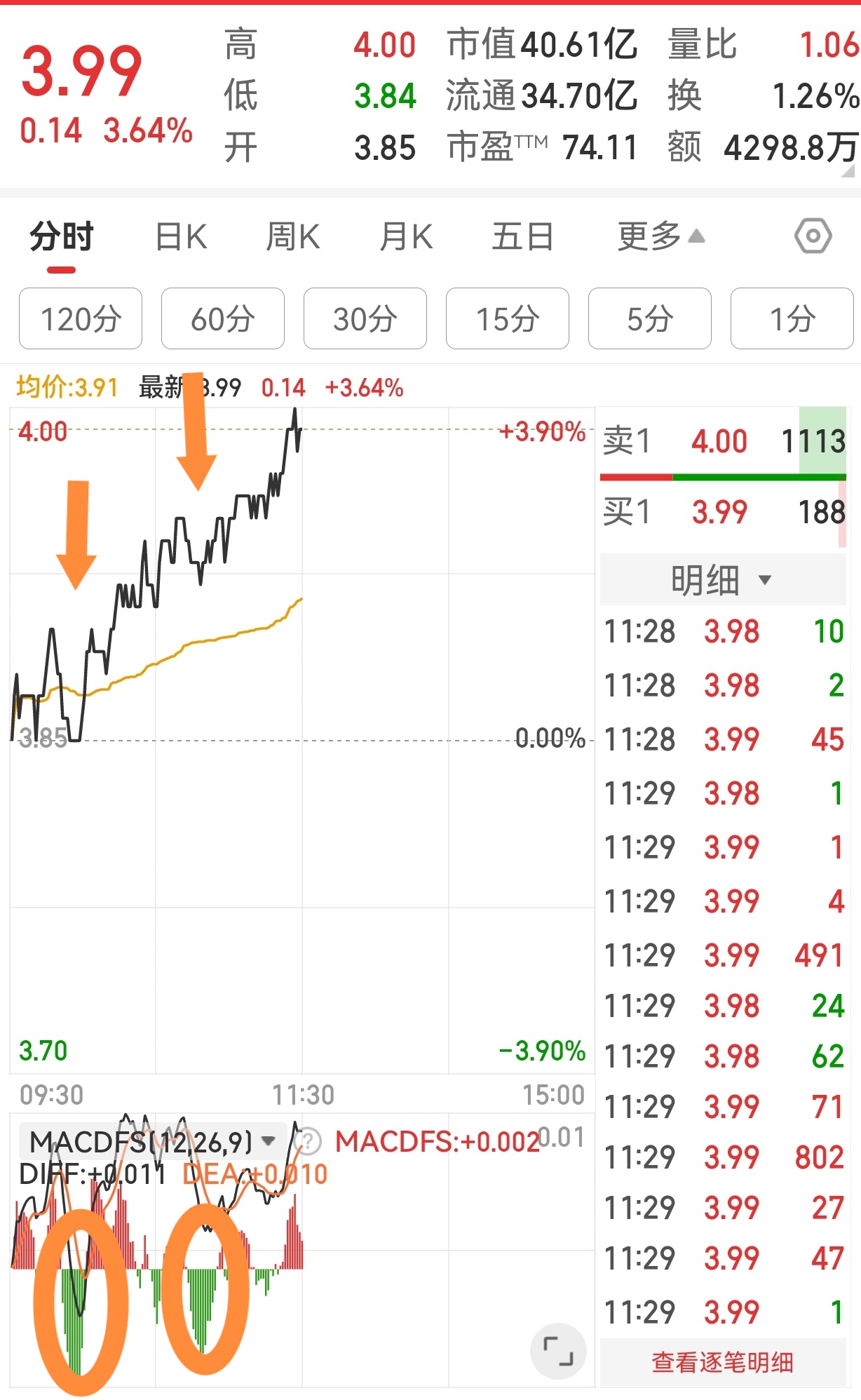Show the 60分 chart interval
The width and height of the screenshot is (861, 1400).
click(x=223, y=319)
